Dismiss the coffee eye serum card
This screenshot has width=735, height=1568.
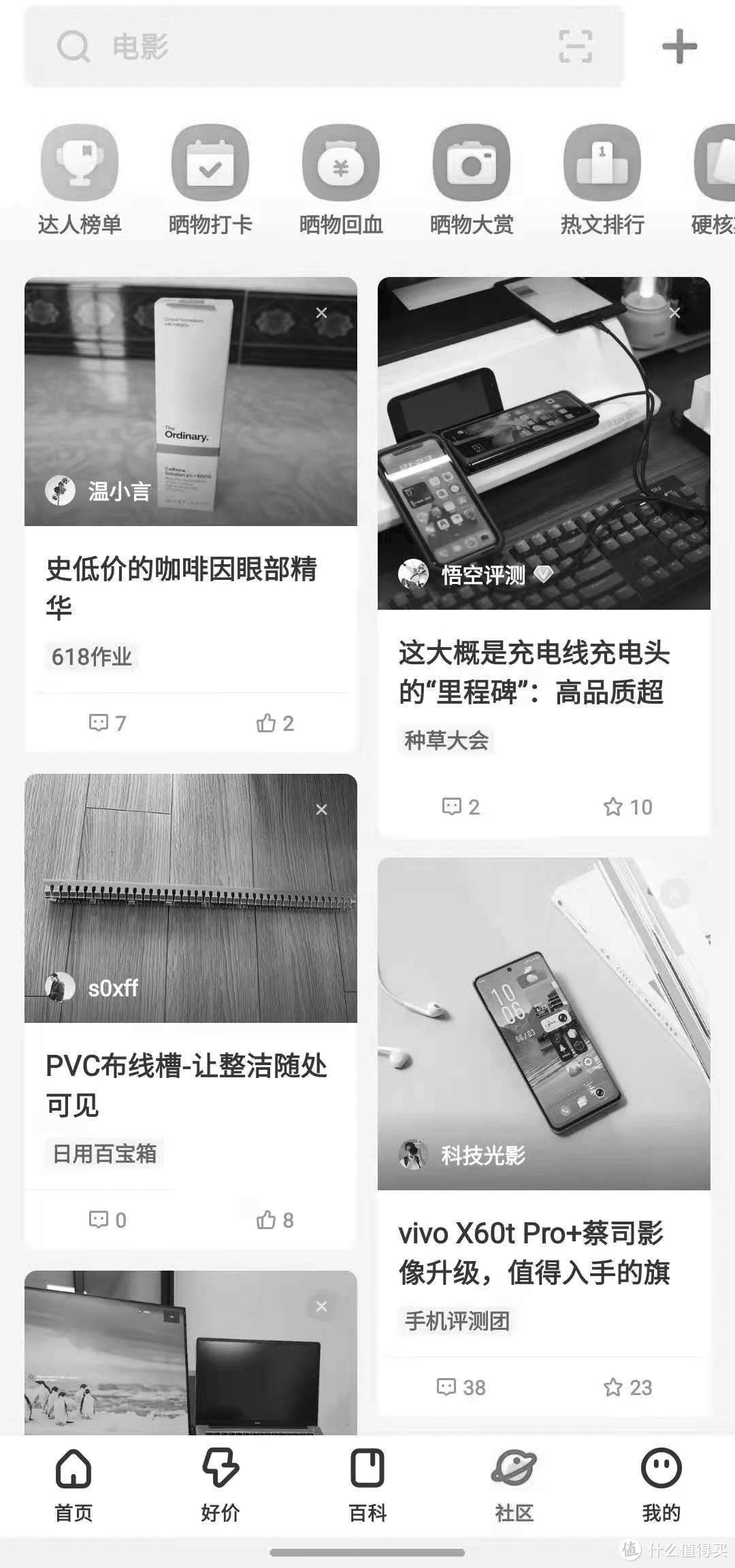click(321, 312)
